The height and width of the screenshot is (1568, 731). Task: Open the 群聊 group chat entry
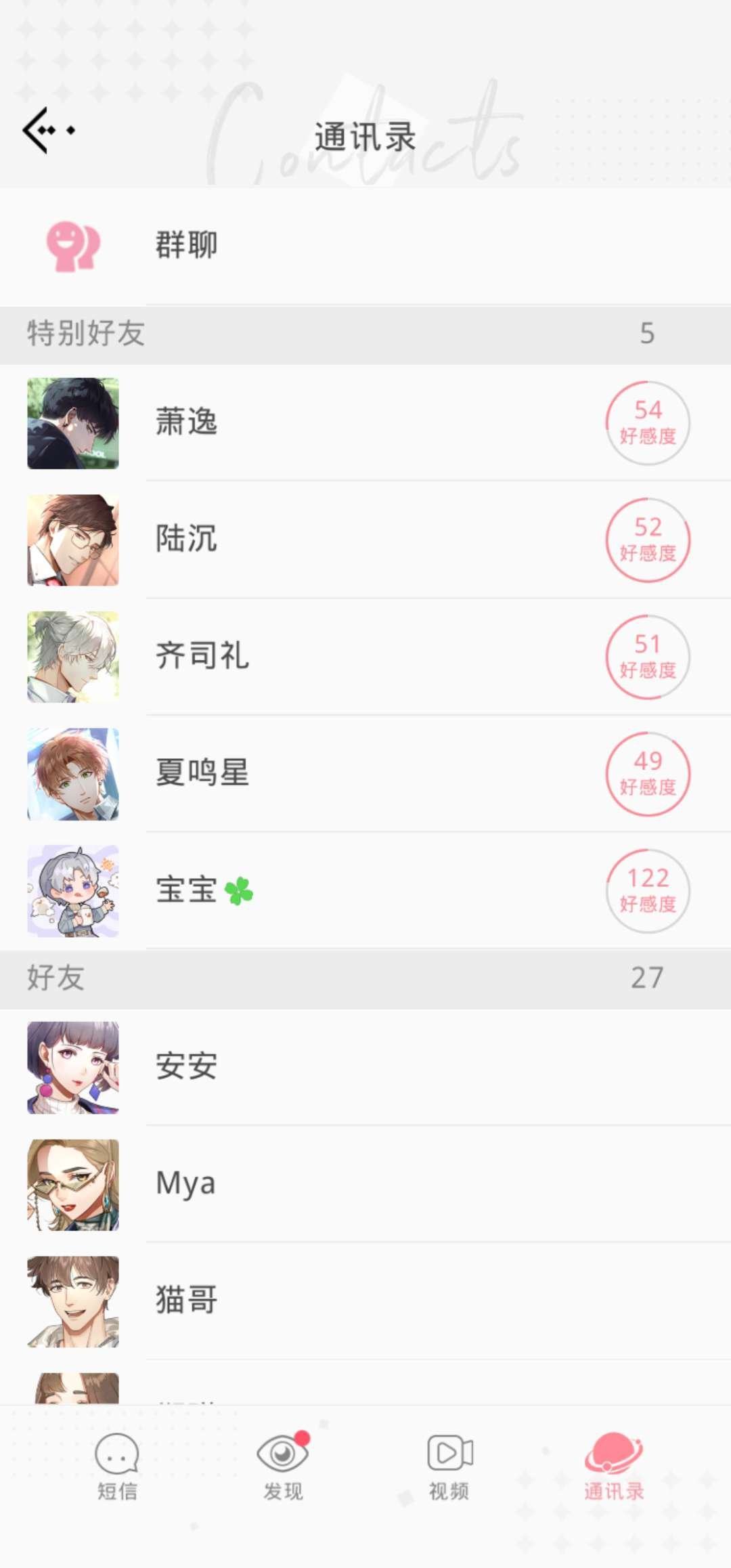[185, 246]
